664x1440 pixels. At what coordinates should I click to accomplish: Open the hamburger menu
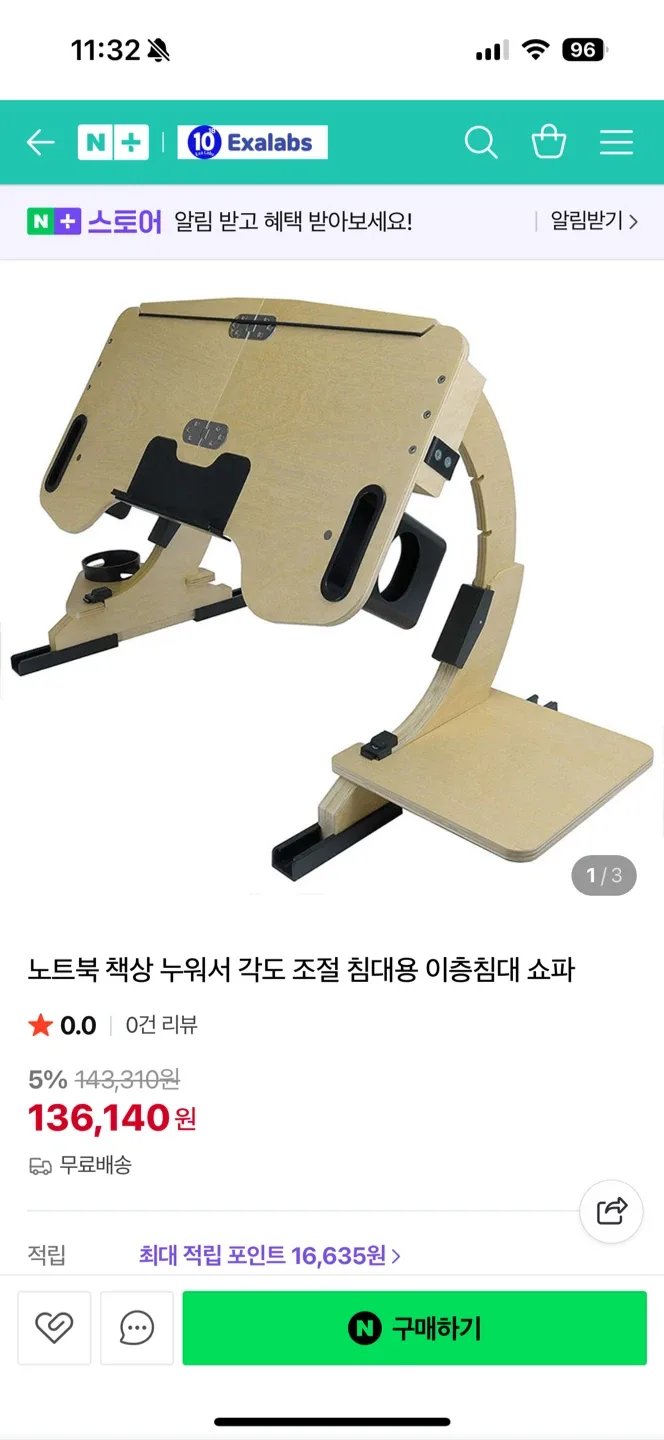[x=616, y=143]
